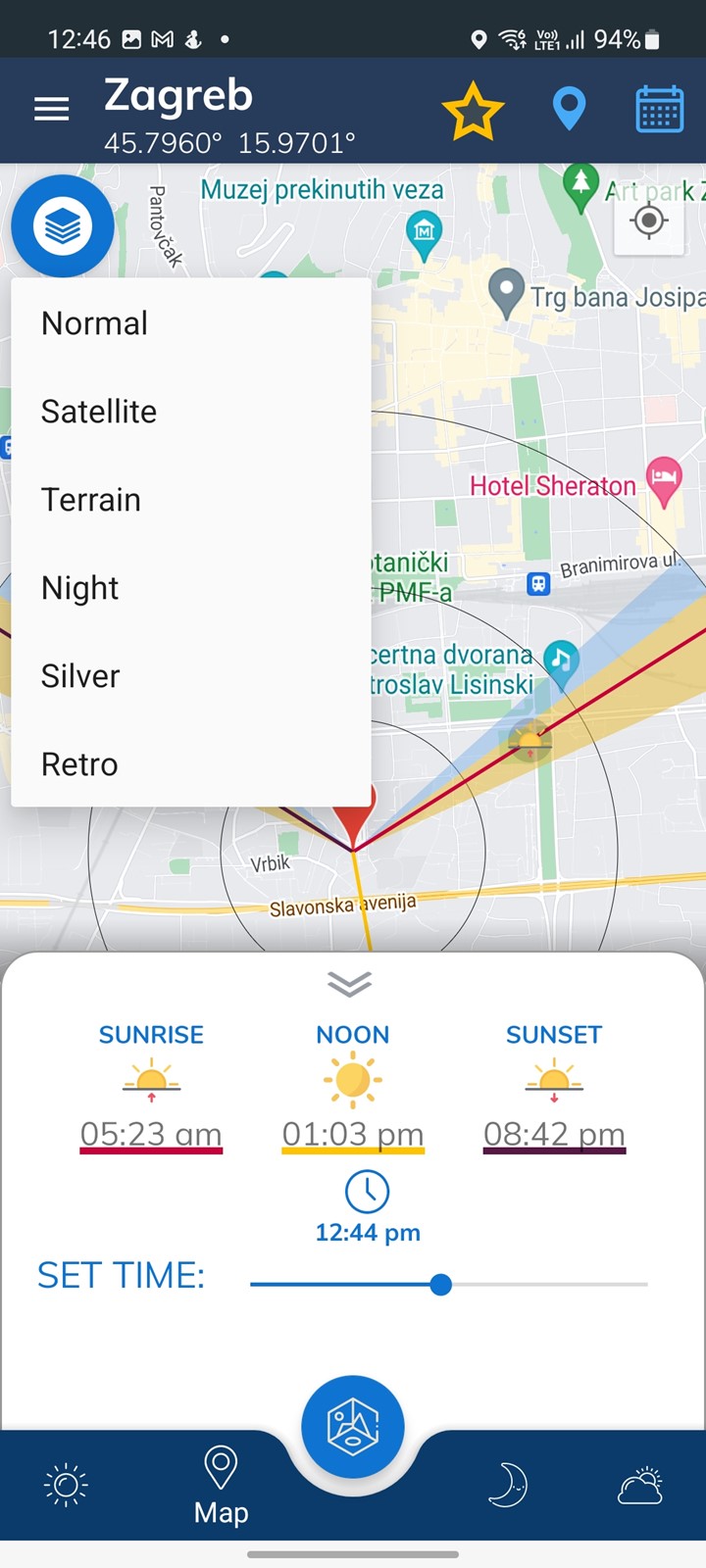Image resolution: width=706 pixels, height=1568 pixels.
Task: Open the calendar date picker
Action: tap(660, 110)
